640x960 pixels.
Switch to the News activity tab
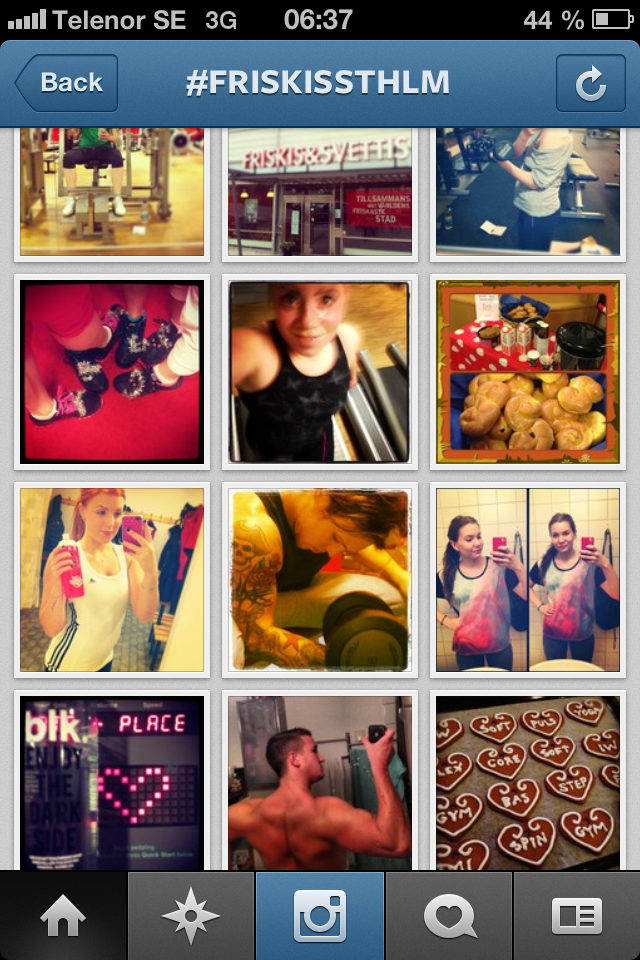pos(448,916)
